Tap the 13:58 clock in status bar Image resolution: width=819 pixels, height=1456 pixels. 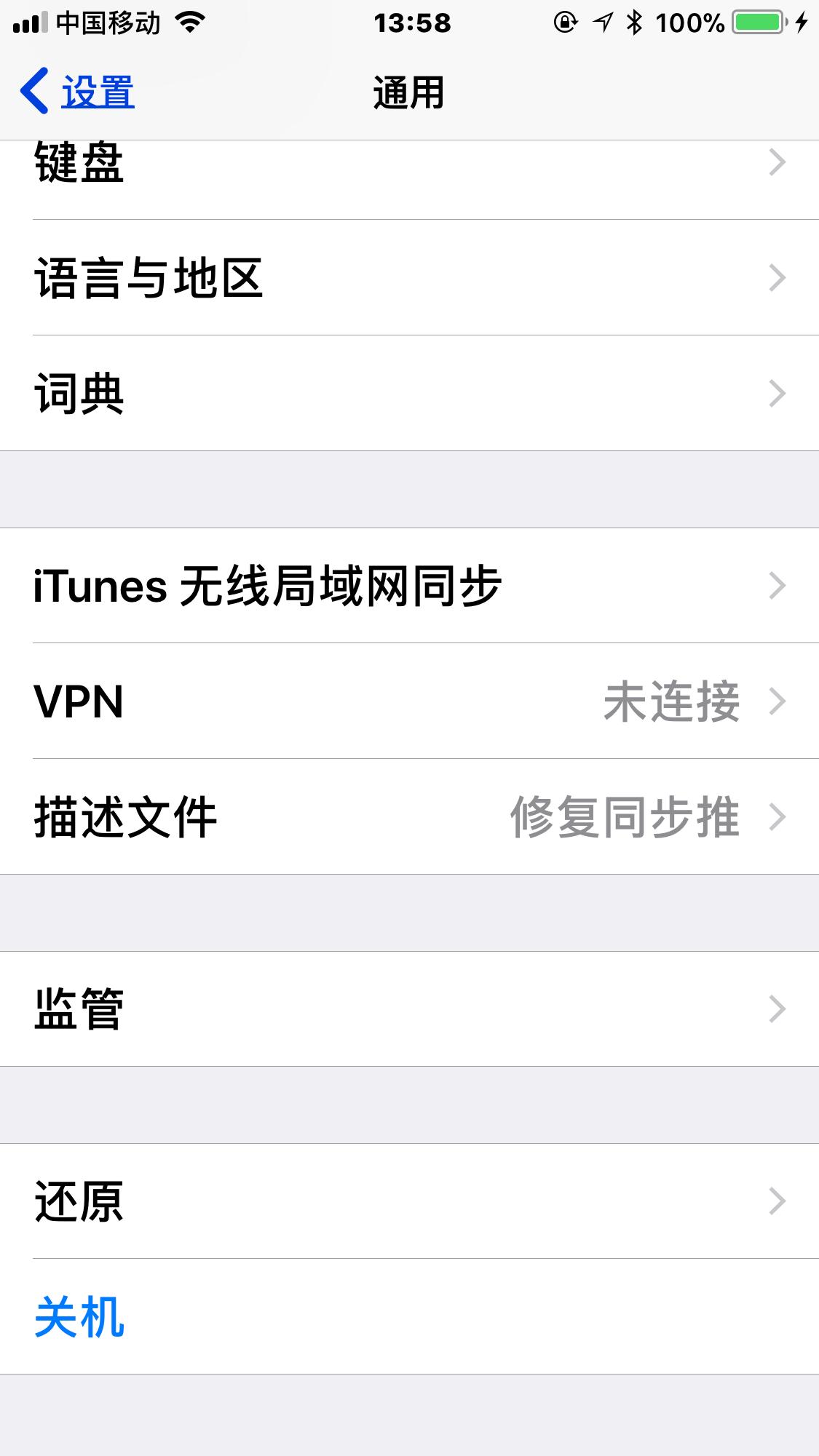tap(409, 22)
